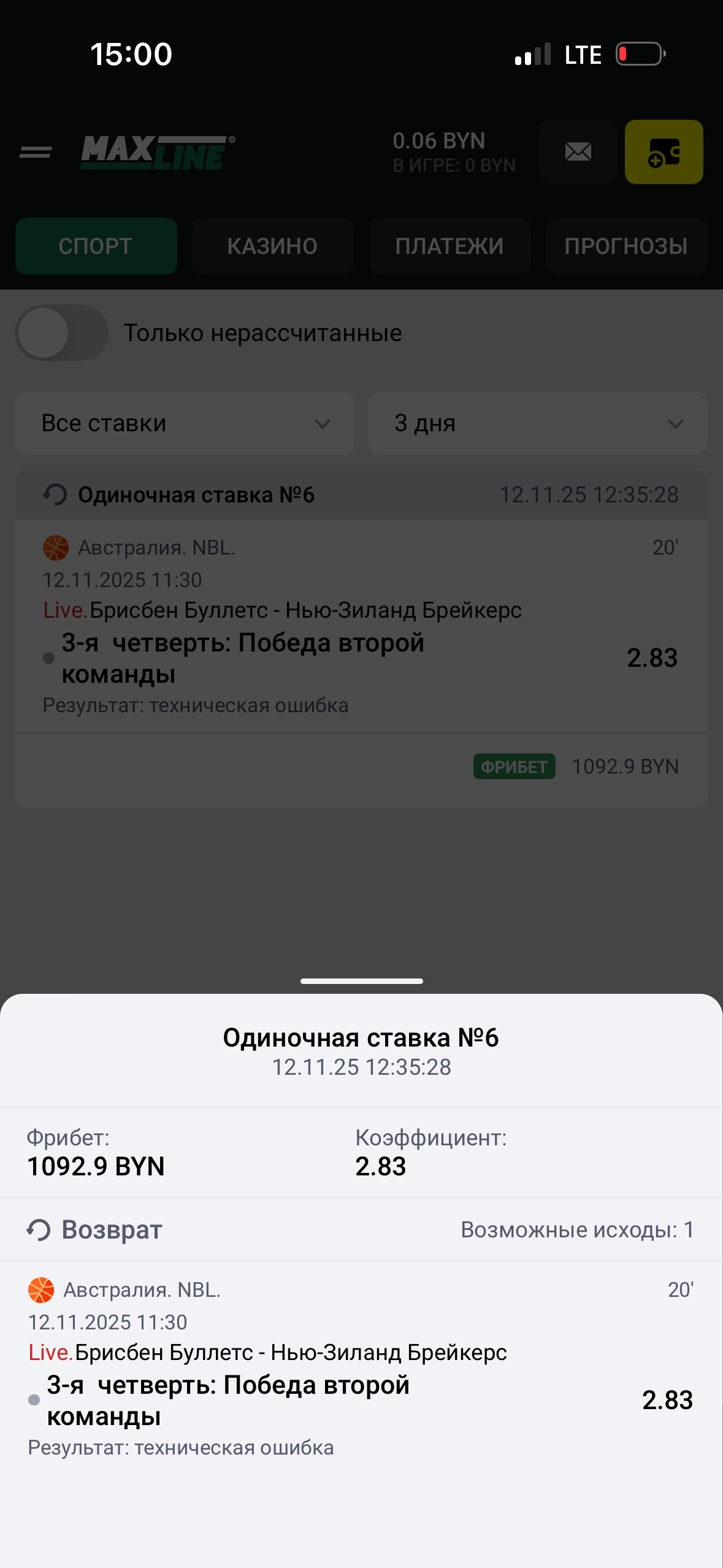
Task: Open the hamburger side menu
Action: (36, 152)
